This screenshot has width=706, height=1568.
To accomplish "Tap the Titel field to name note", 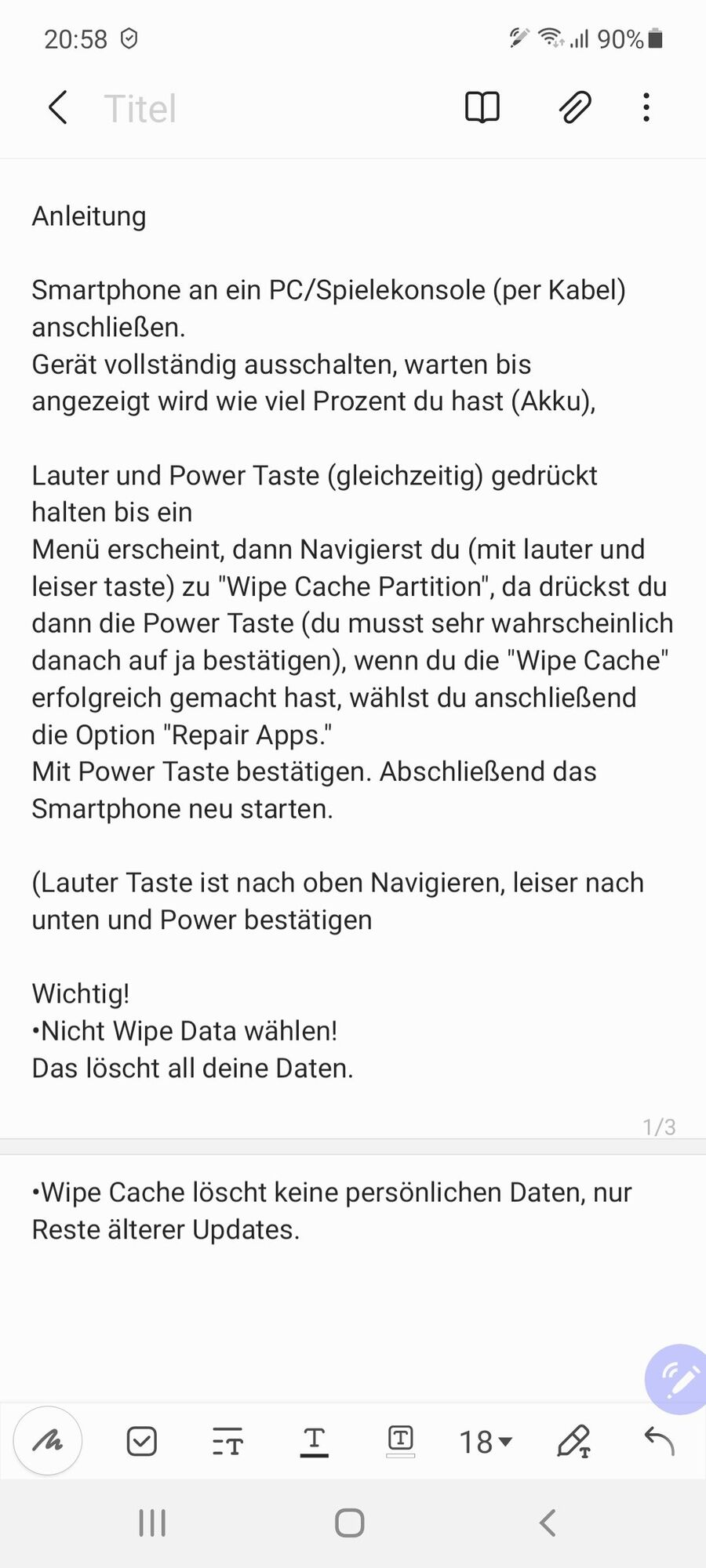I will [x=140, y=108].
